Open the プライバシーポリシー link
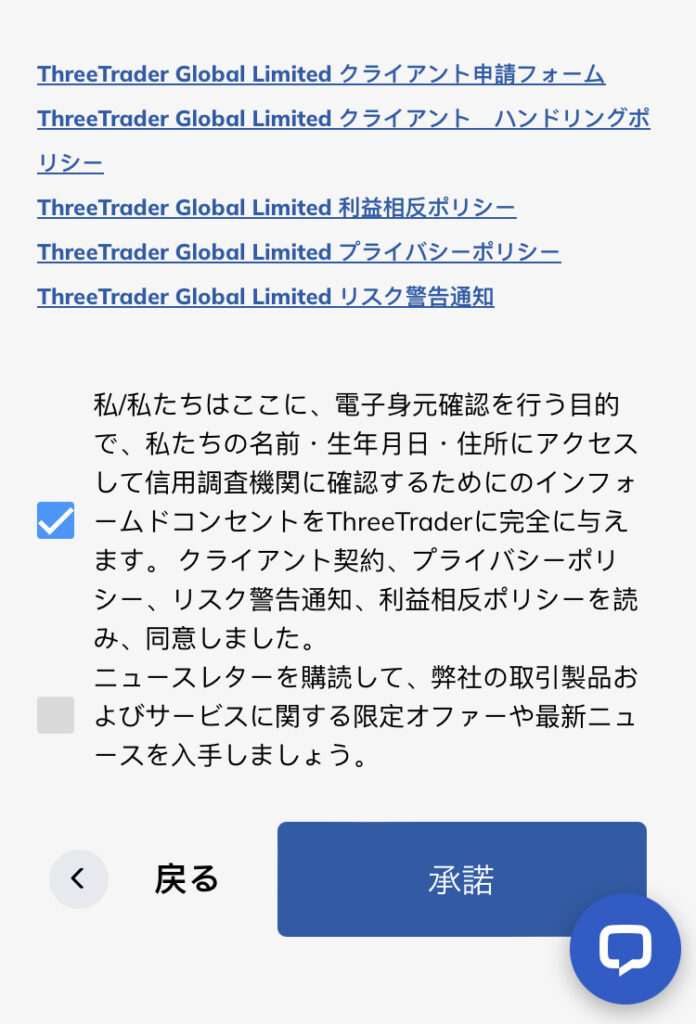This screenshot has height=1024, width=696. [x=298, y=252]
